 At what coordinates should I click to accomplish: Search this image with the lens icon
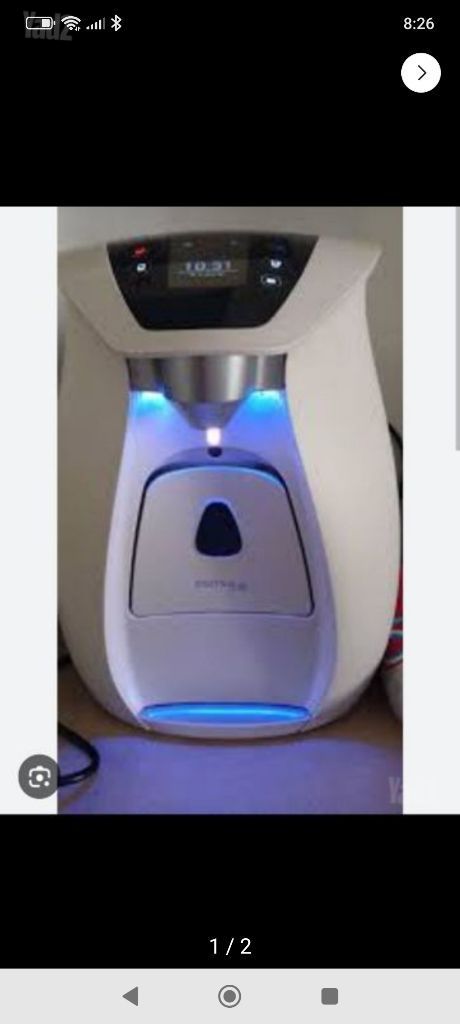pos(39,776)
